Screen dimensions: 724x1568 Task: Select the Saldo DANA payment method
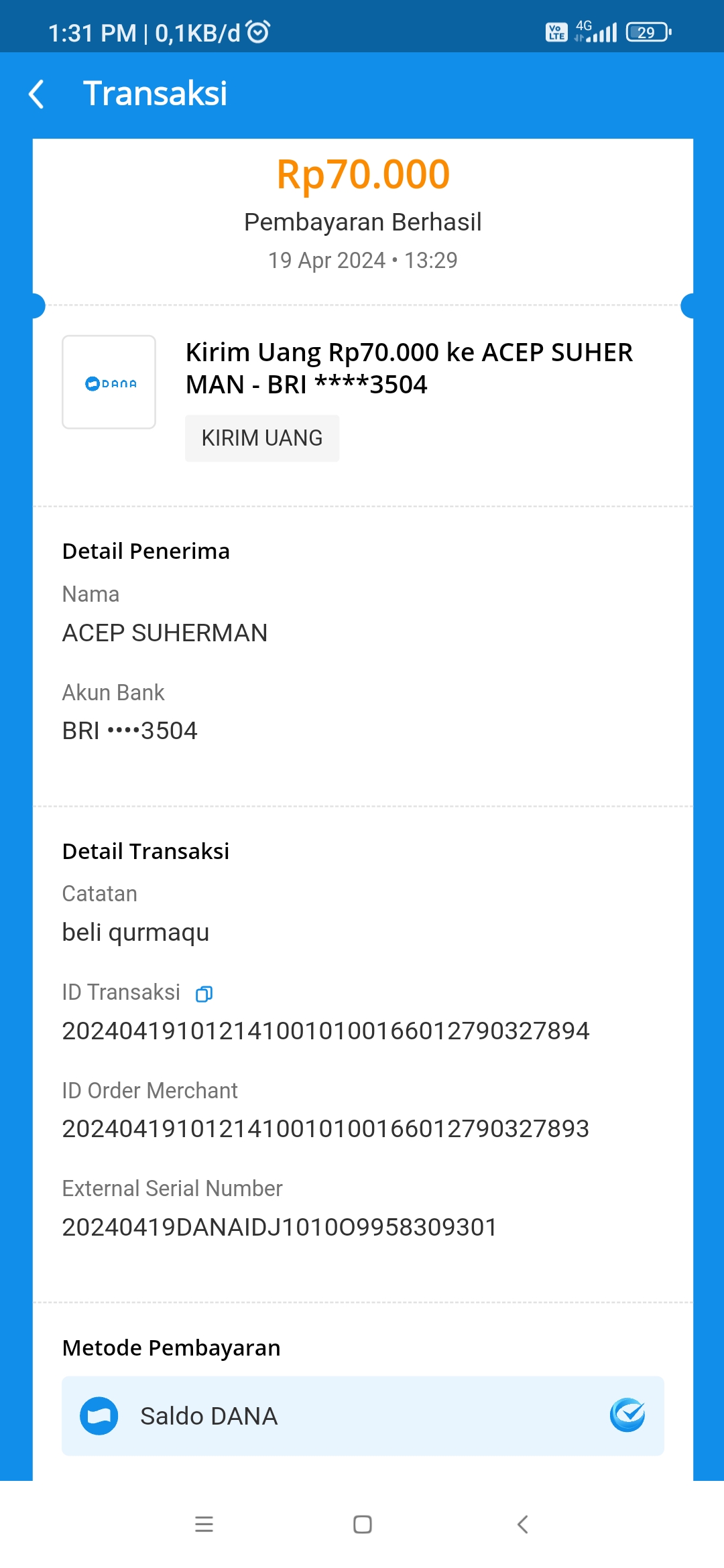tap(363, 1416)
